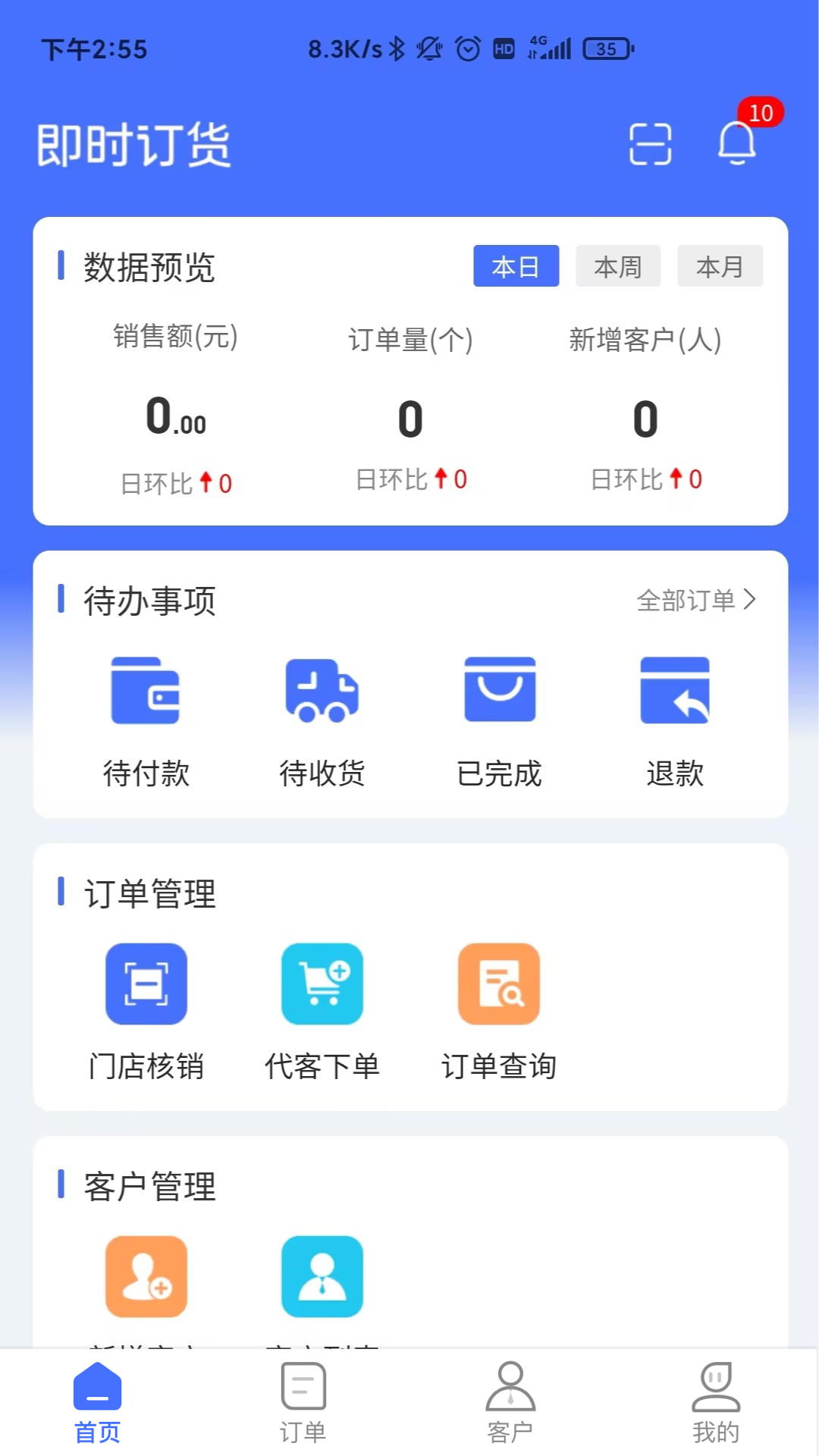Viewport: 819px width, 1456px height.
Task: Open 退款 refund card icon
Action: pos(676,692)
